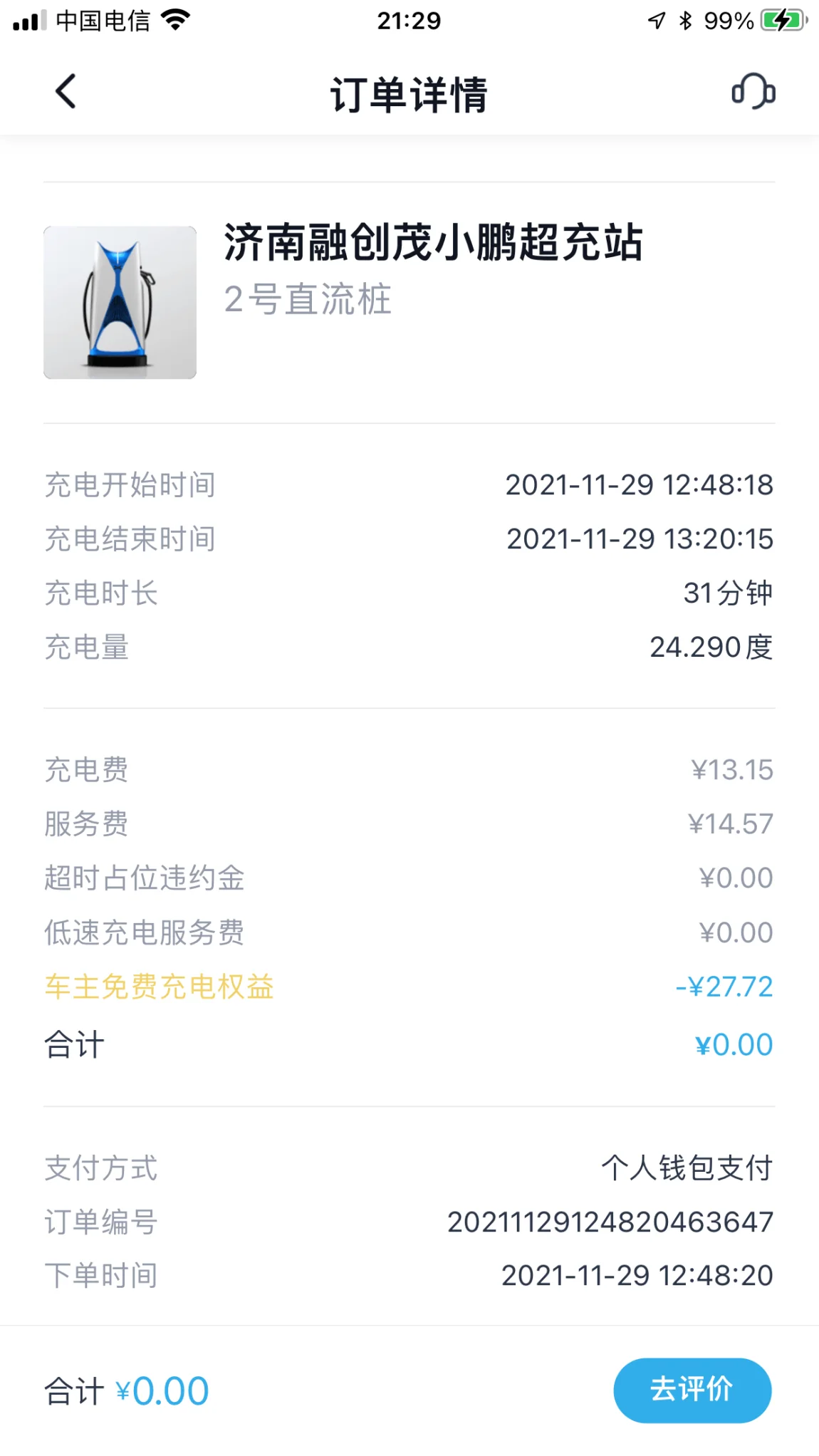
Task: Open the 济南融创茂小鹏超充站 station card
Action: tap(409, 303)
